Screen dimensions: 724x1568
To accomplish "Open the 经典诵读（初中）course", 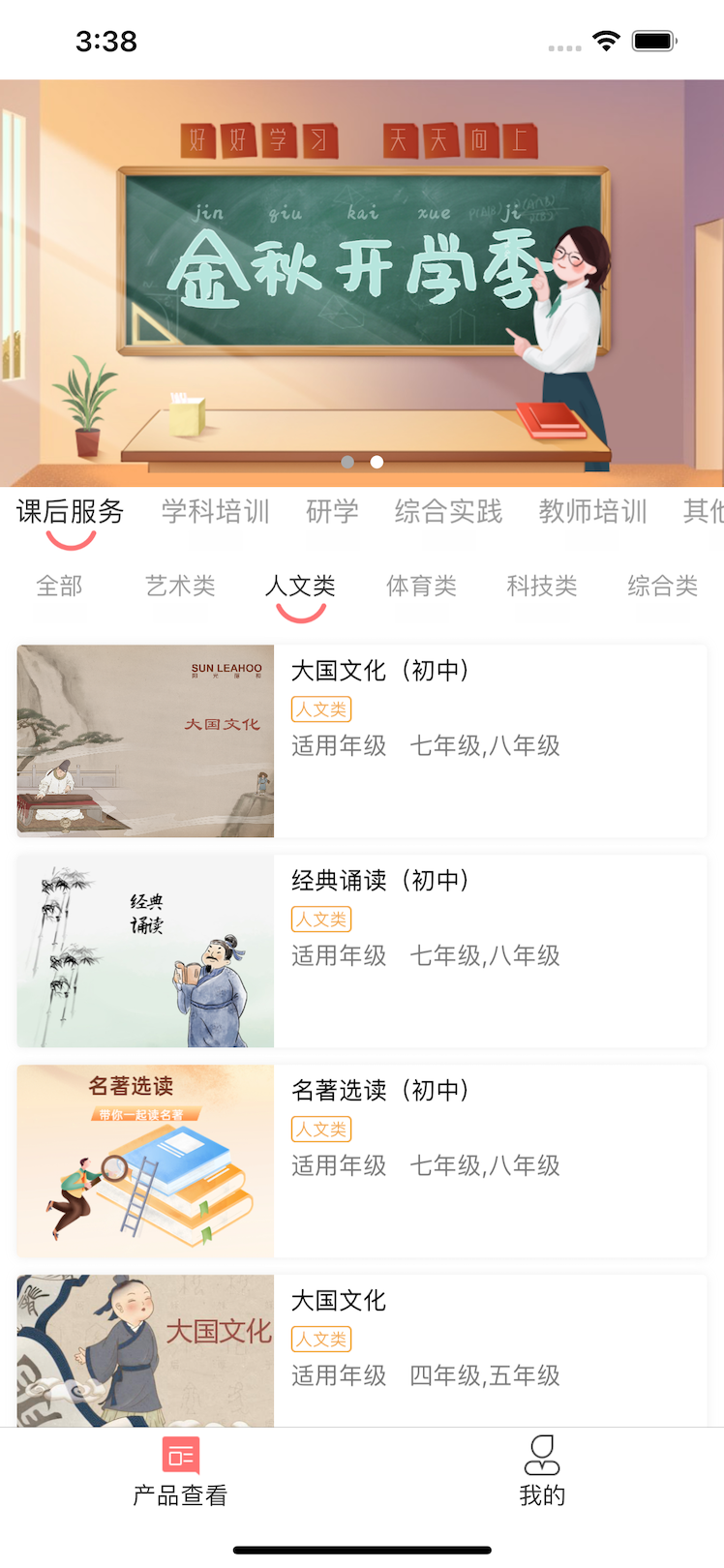I will tap(362, 950).
